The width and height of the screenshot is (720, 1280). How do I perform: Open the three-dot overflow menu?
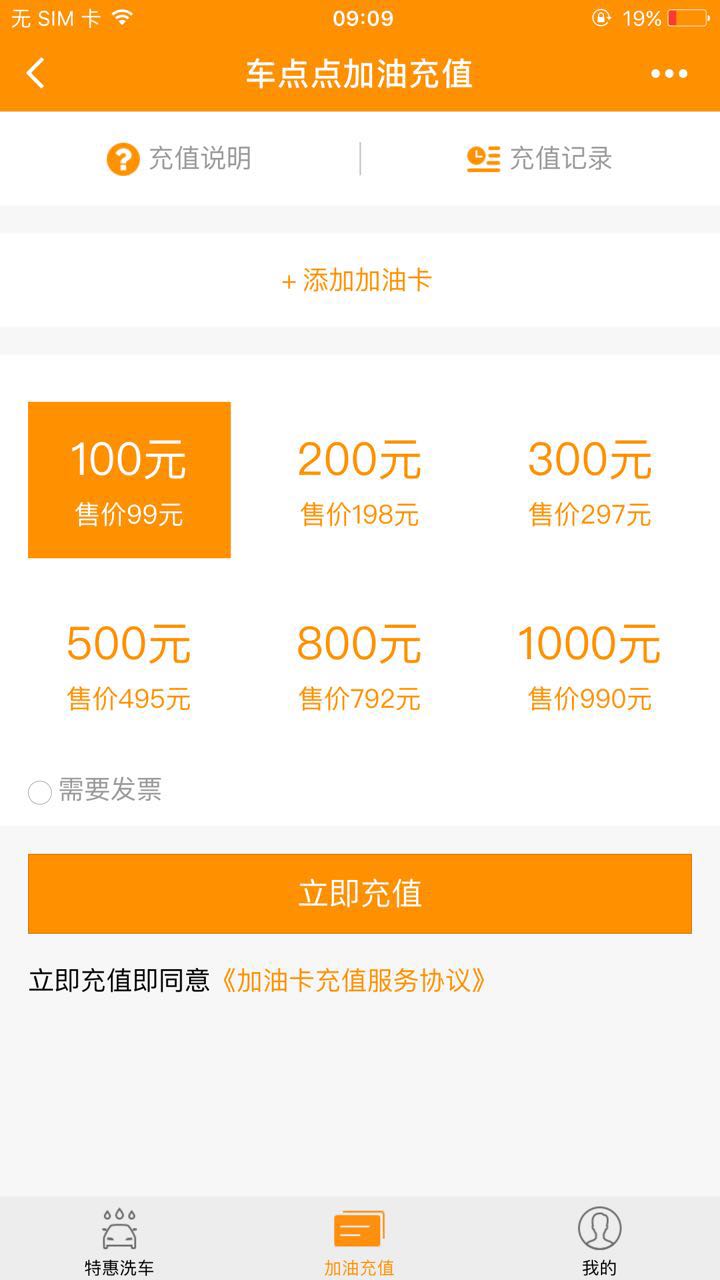coord(669,73)
